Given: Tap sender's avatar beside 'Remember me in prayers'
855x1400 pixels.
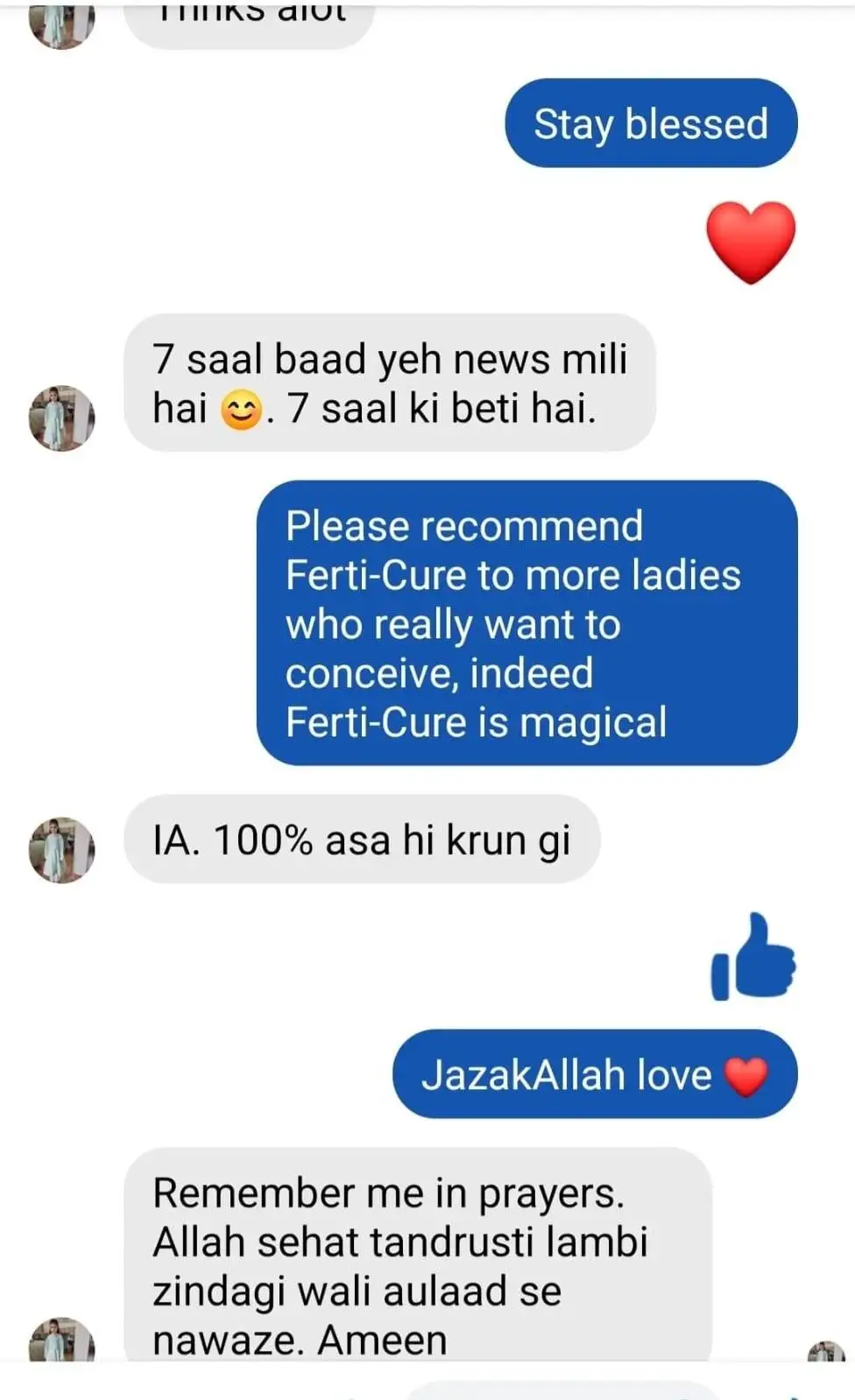Looking at the screenshot, I should (61, 1341).
